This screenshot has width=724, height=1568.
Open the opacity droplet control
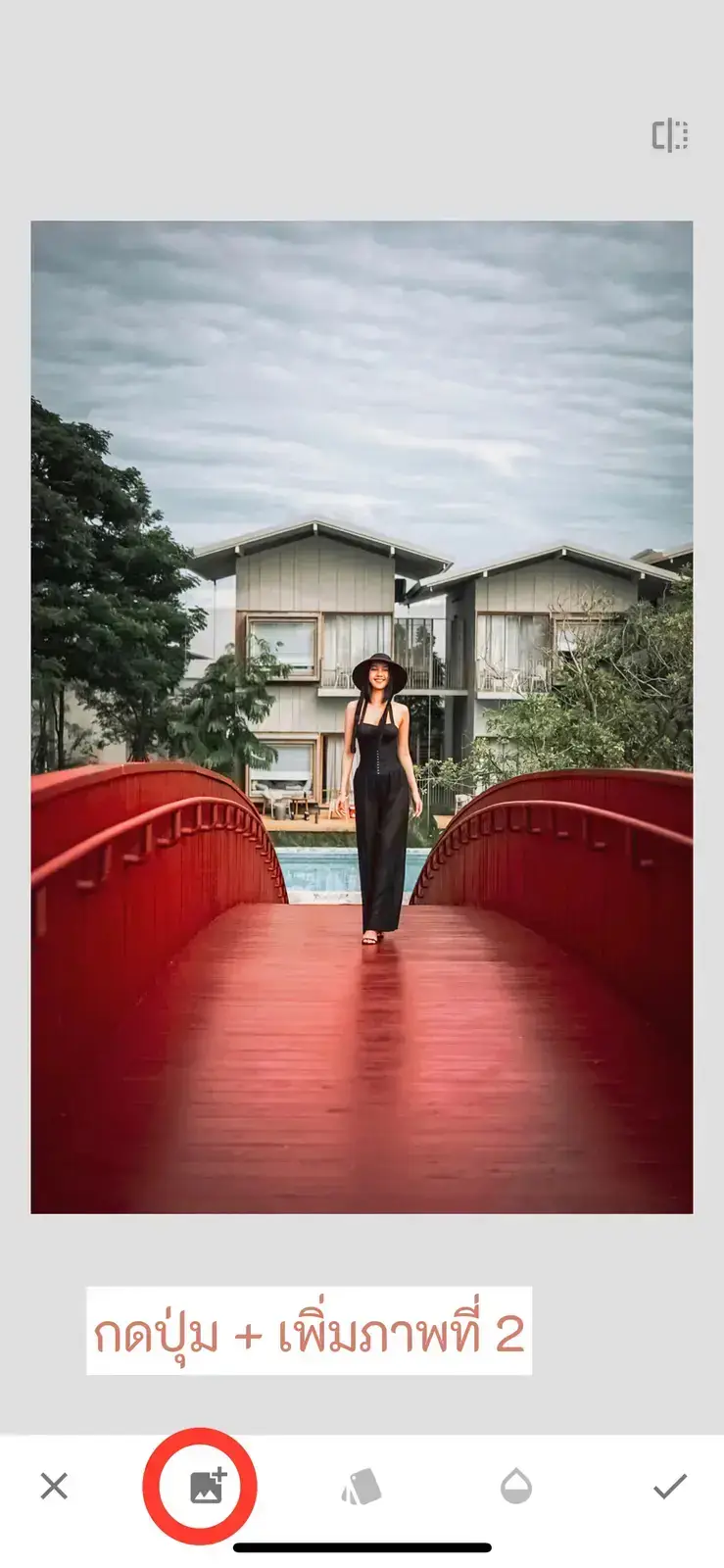[x=515, y=1486]
